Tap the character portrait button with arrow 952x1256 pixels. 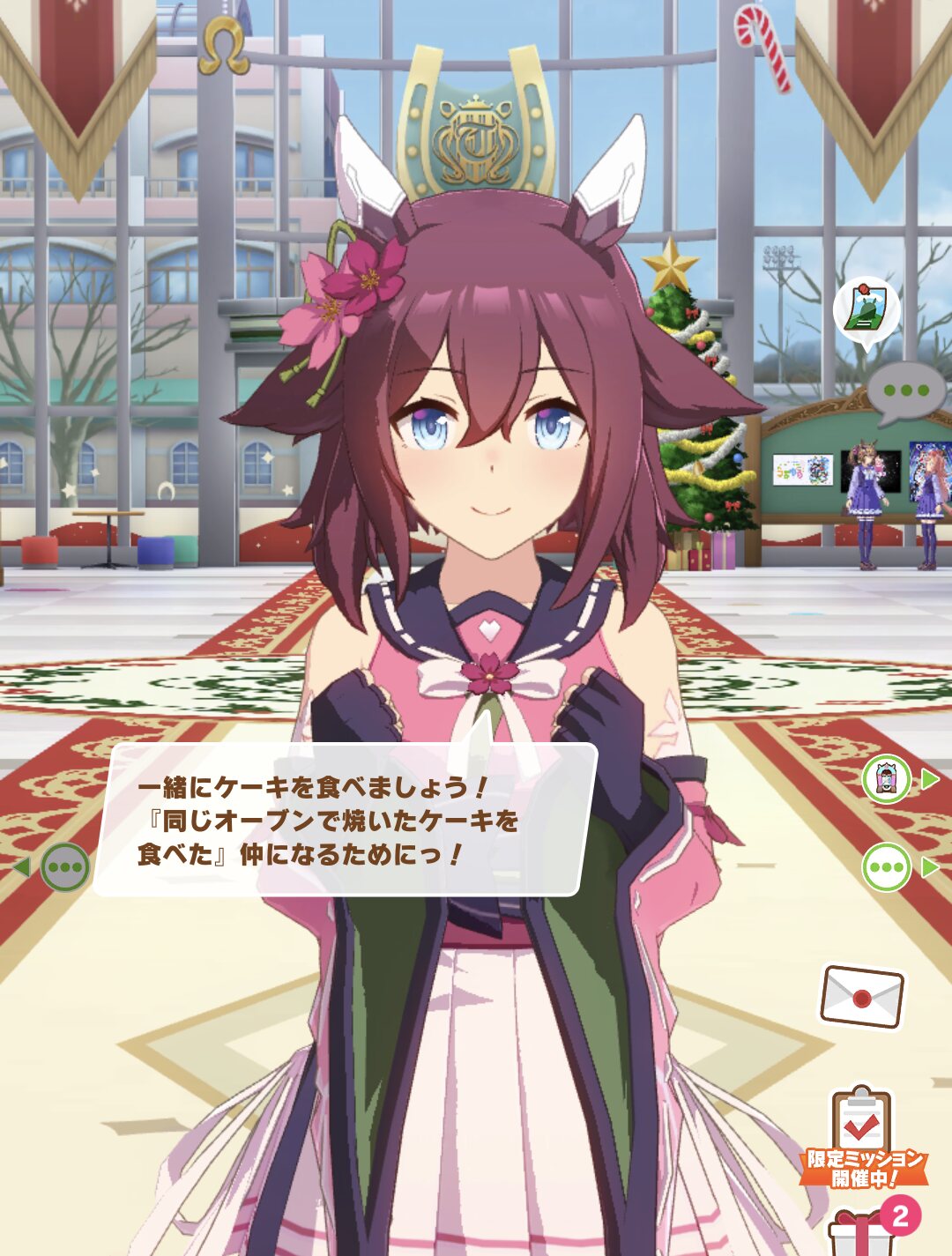(x=887, y=779)
